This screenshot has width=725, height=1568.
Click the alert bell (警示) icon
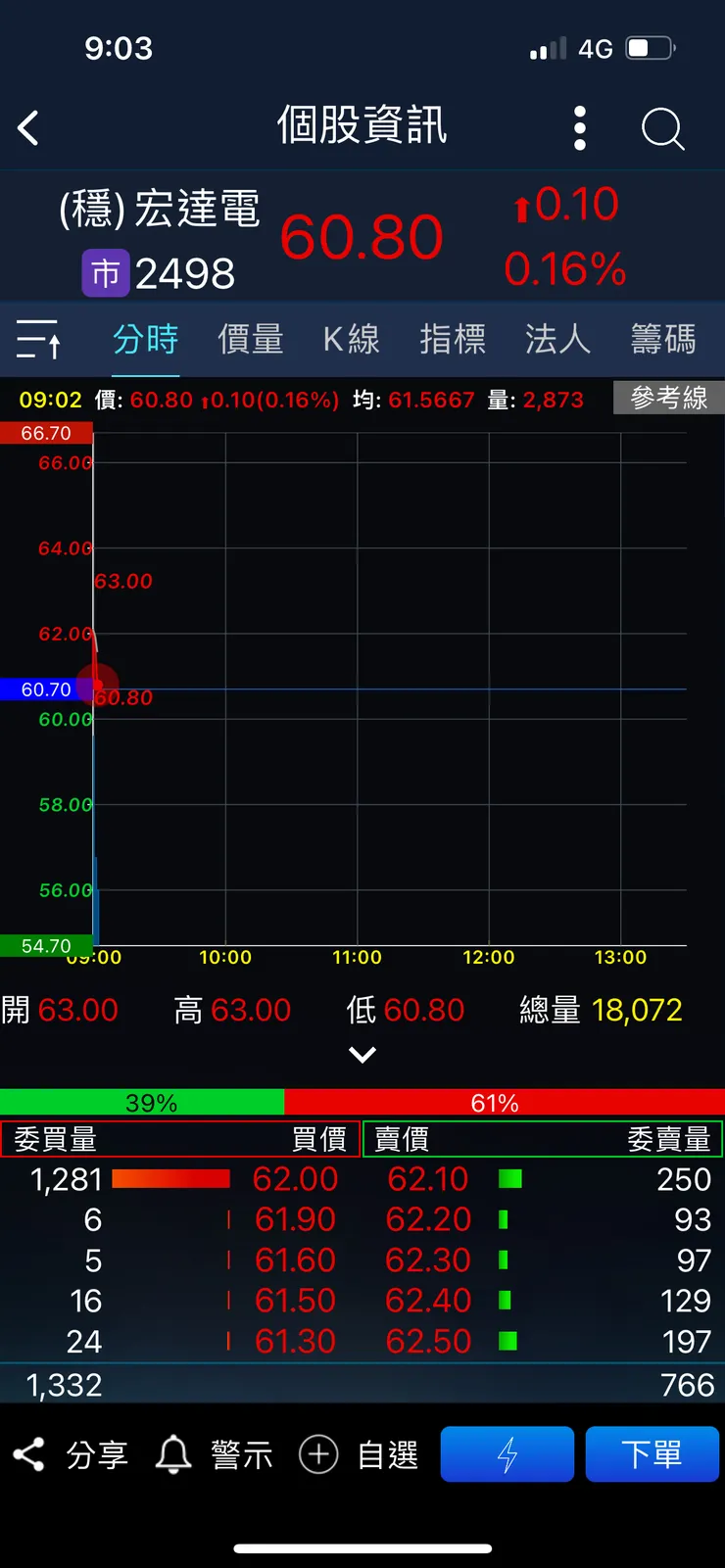pyautogui.click(x=173, y=1454)
